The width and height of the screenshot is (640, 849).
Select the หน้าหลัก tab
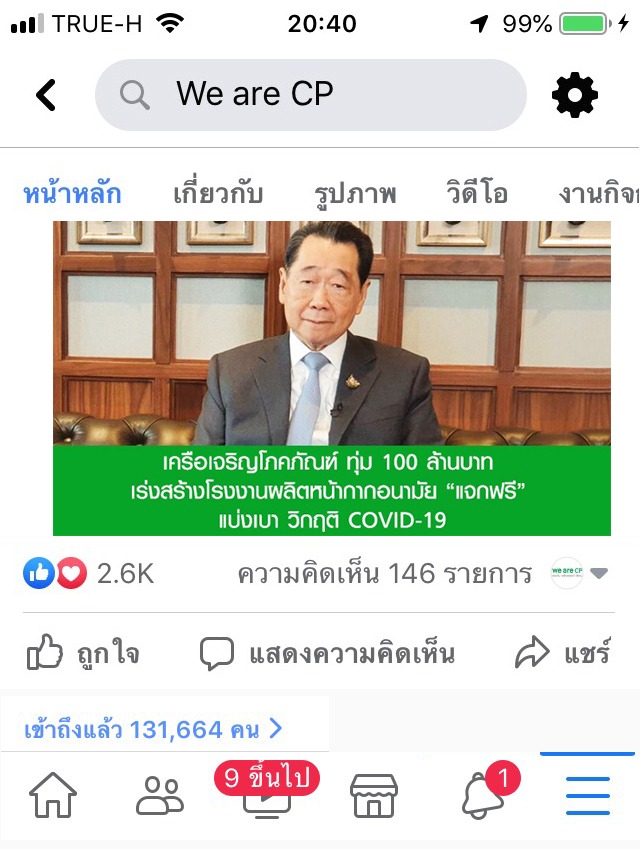pyautogui.click(x=72, y=193)
